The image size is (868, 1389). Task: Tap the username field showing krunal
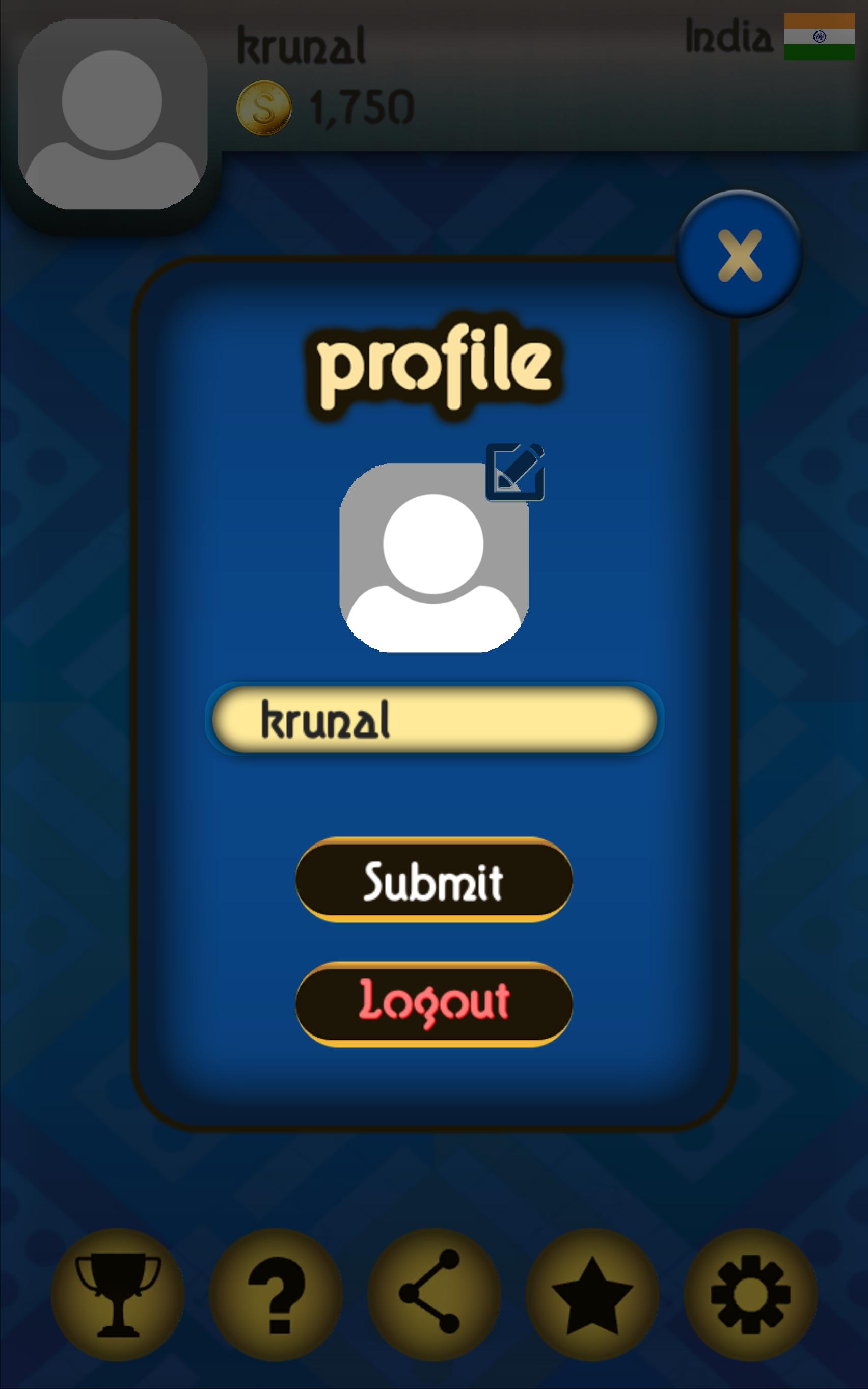pos(434,719)
